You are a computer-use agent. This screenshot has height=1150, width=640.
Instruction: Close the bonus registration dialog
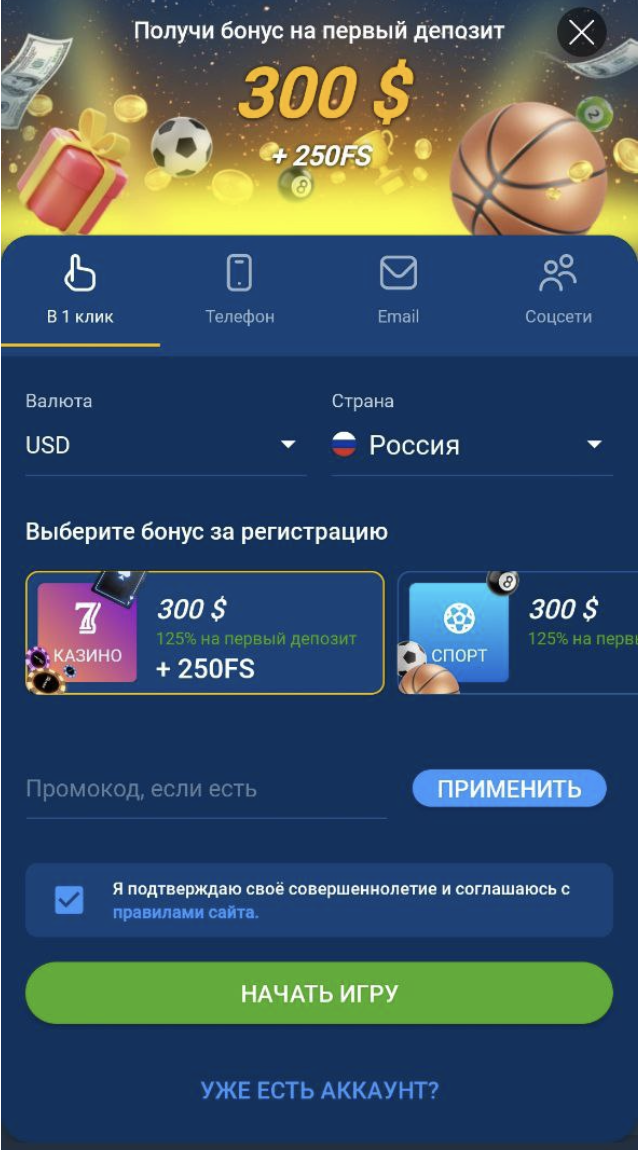point(581,34)
